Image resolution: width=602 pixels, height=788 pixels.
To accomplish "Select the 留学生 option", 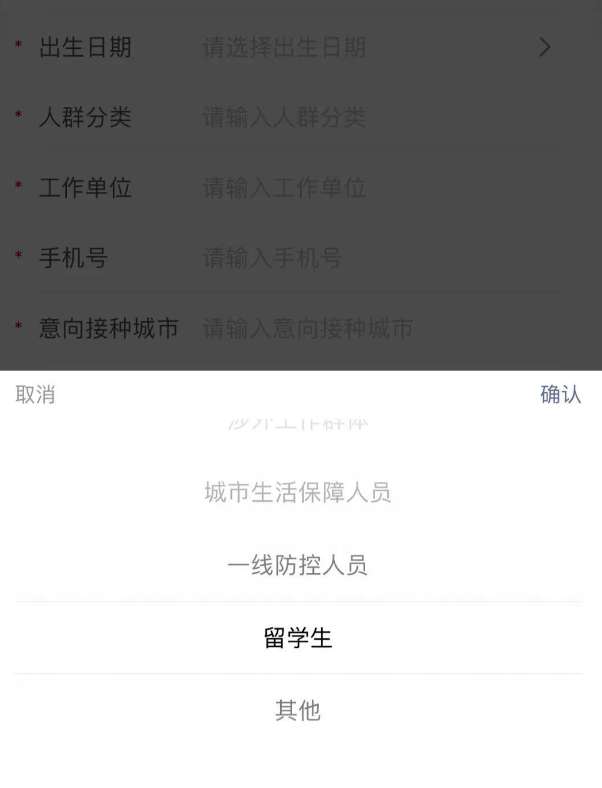I will tap(298, 638).
